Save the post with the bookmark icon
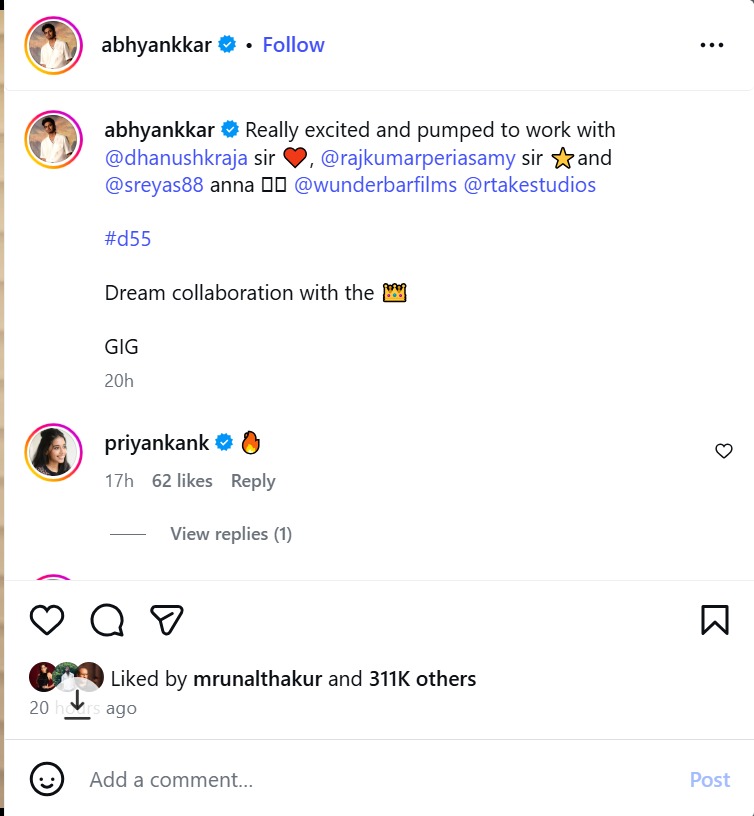The image size is (754, 816). (714, 620)
